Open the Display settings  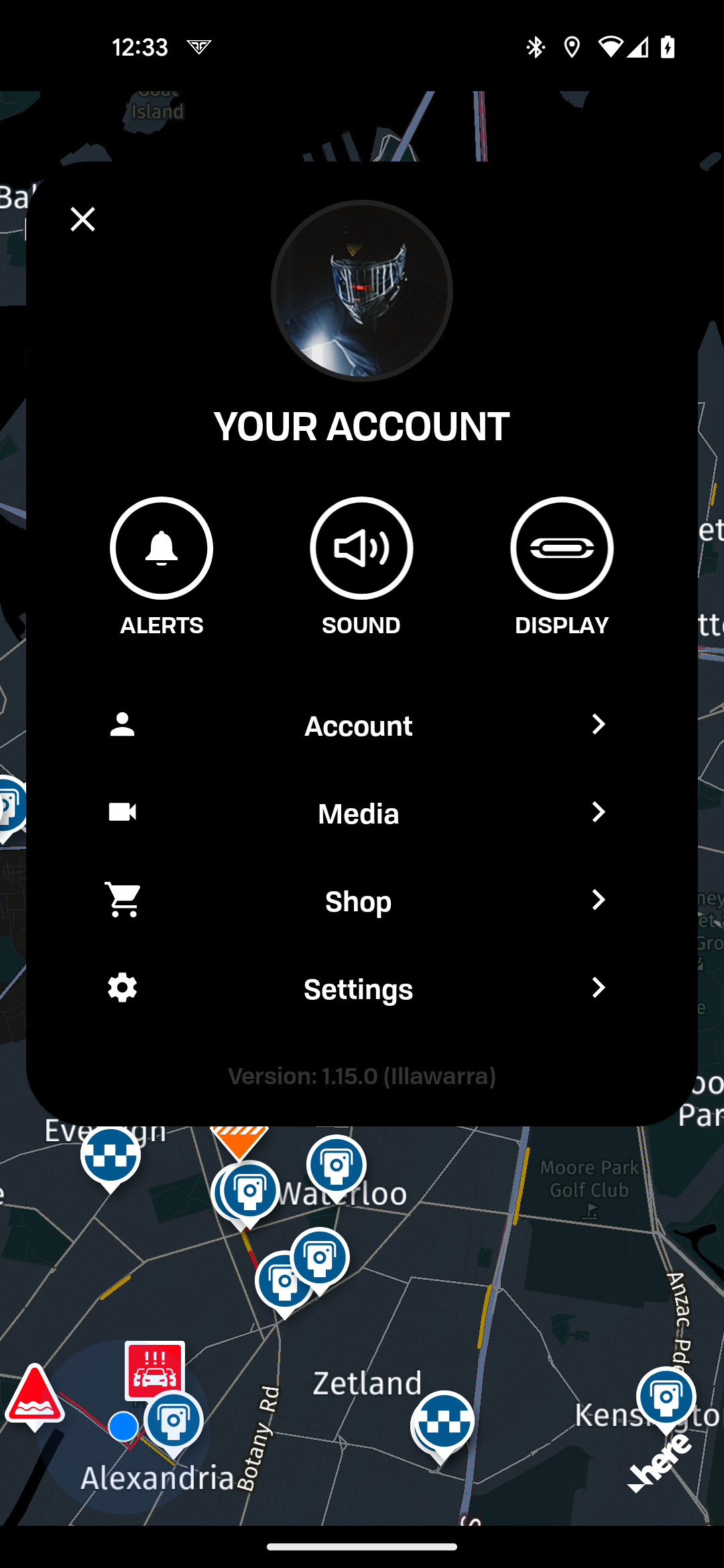tap(562, 548)
